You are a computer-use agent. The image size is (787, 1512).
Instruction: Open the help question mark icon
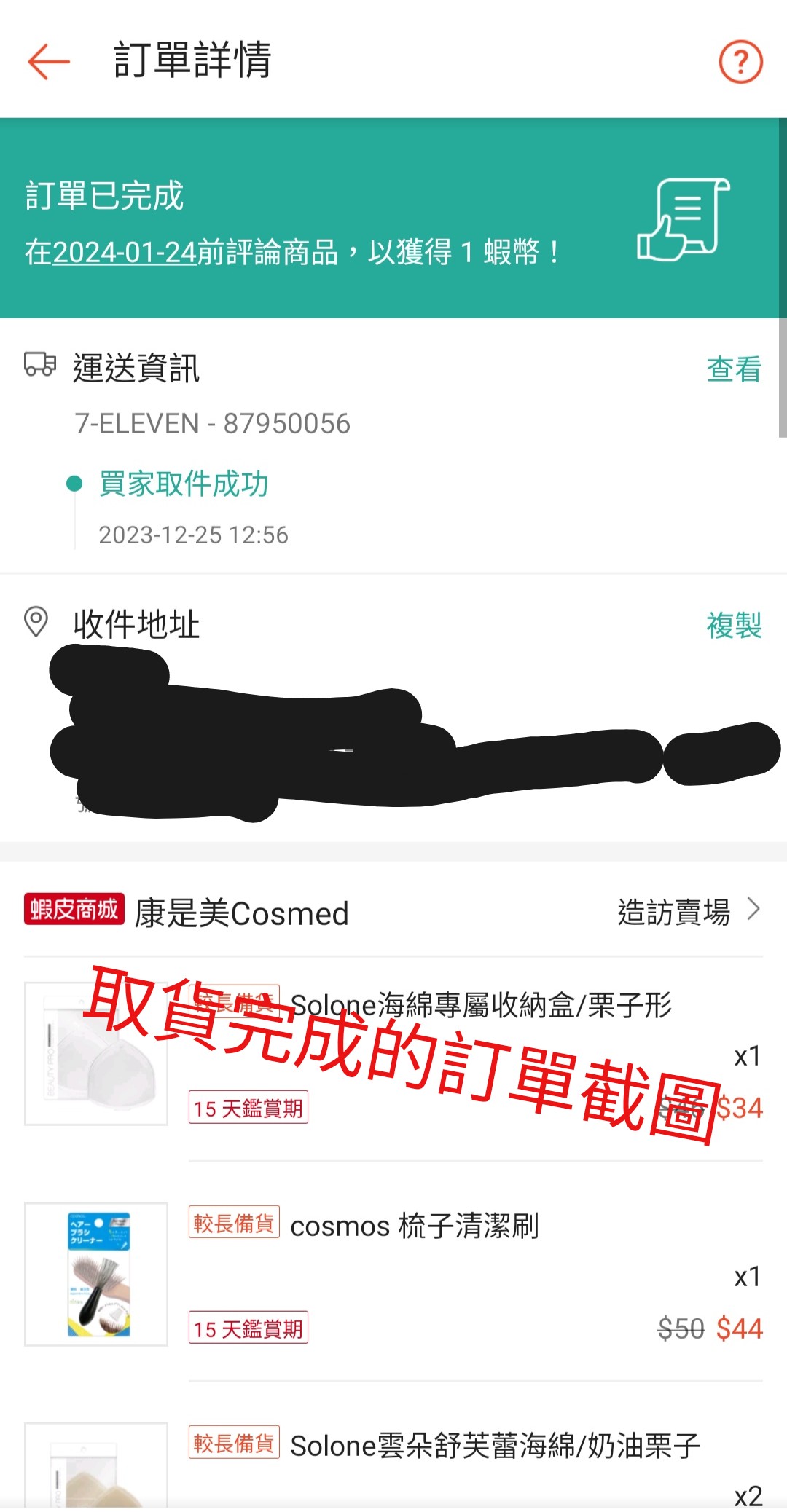click(740, 61)
